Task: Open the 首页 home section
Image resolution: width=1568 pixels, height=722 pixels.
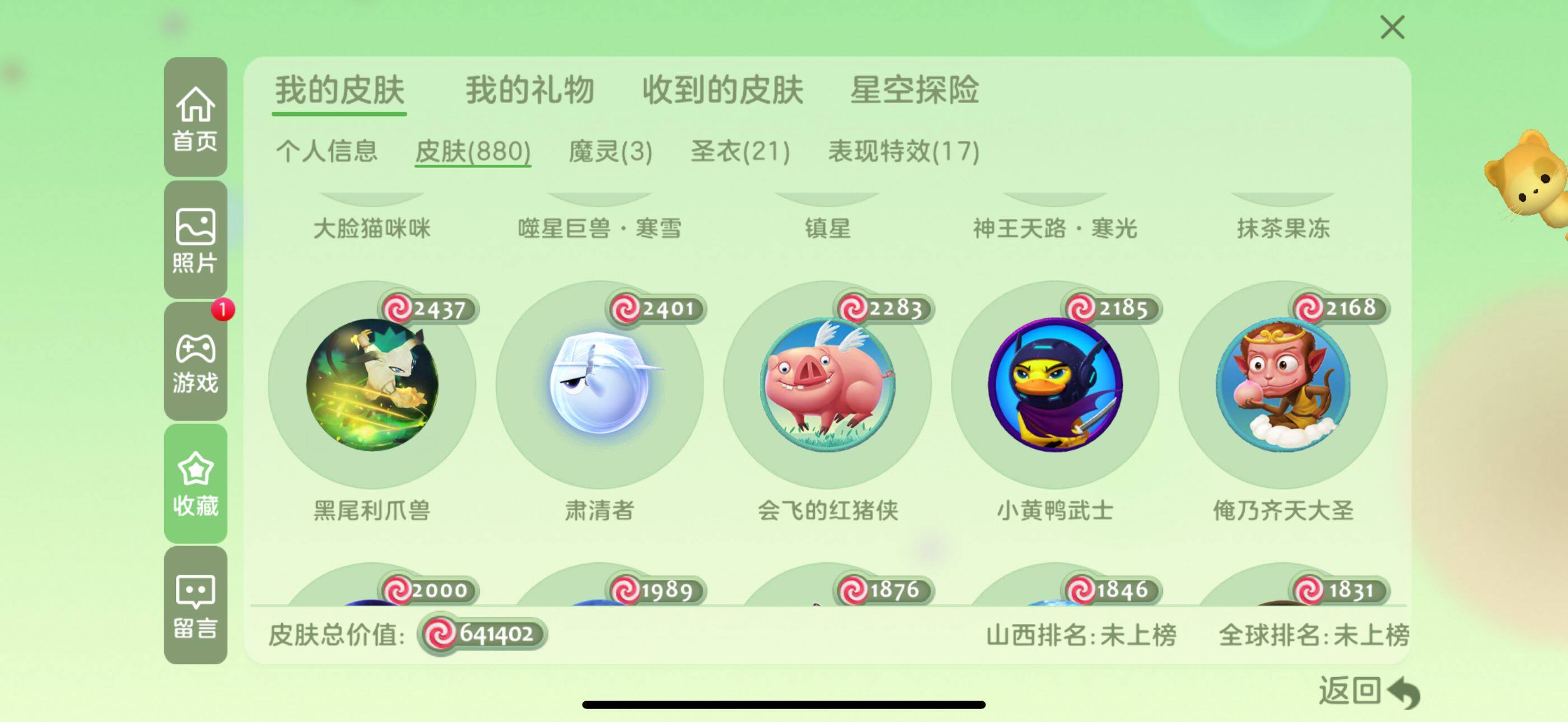Action: pos(195,118)
